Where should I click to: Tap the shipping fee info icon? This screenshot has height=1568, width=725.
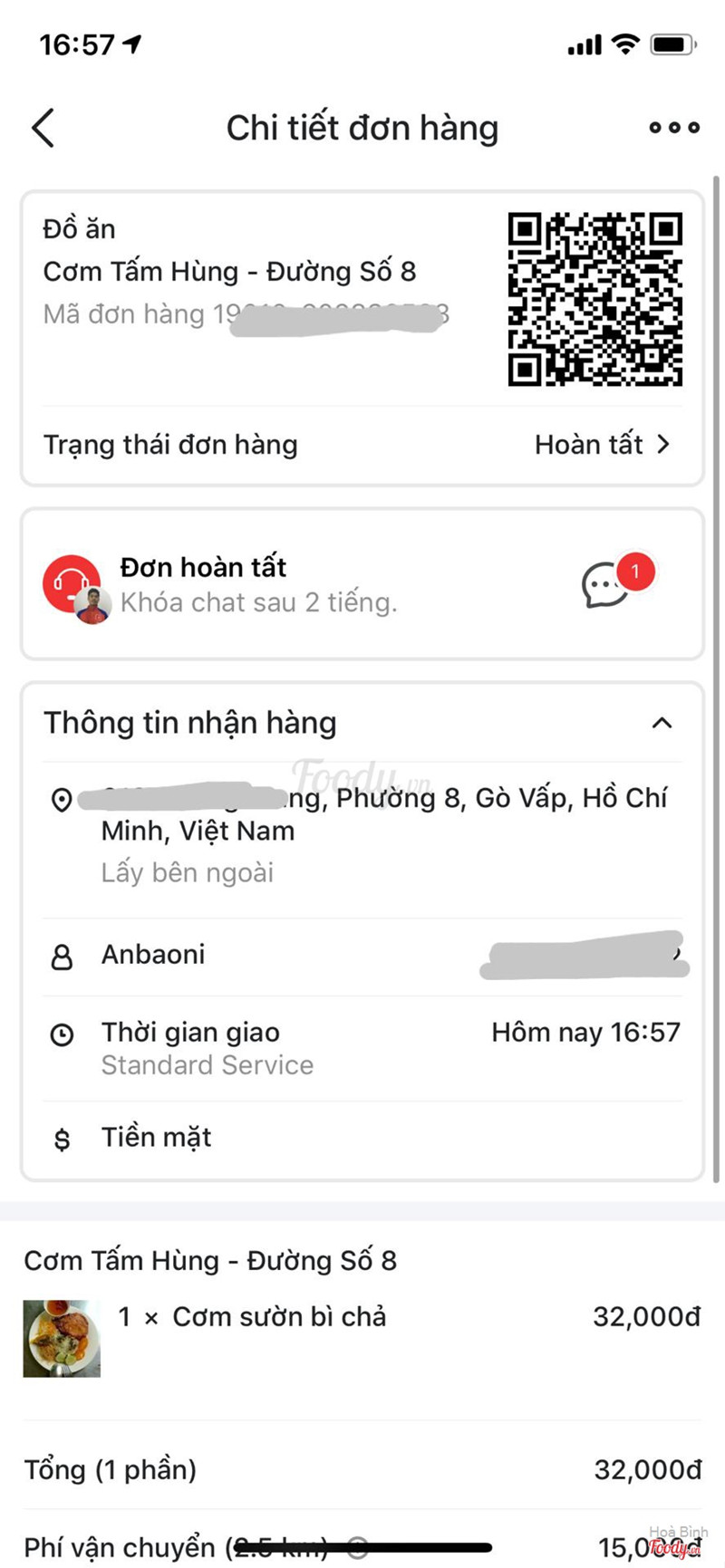click(x=358, y=1546)
